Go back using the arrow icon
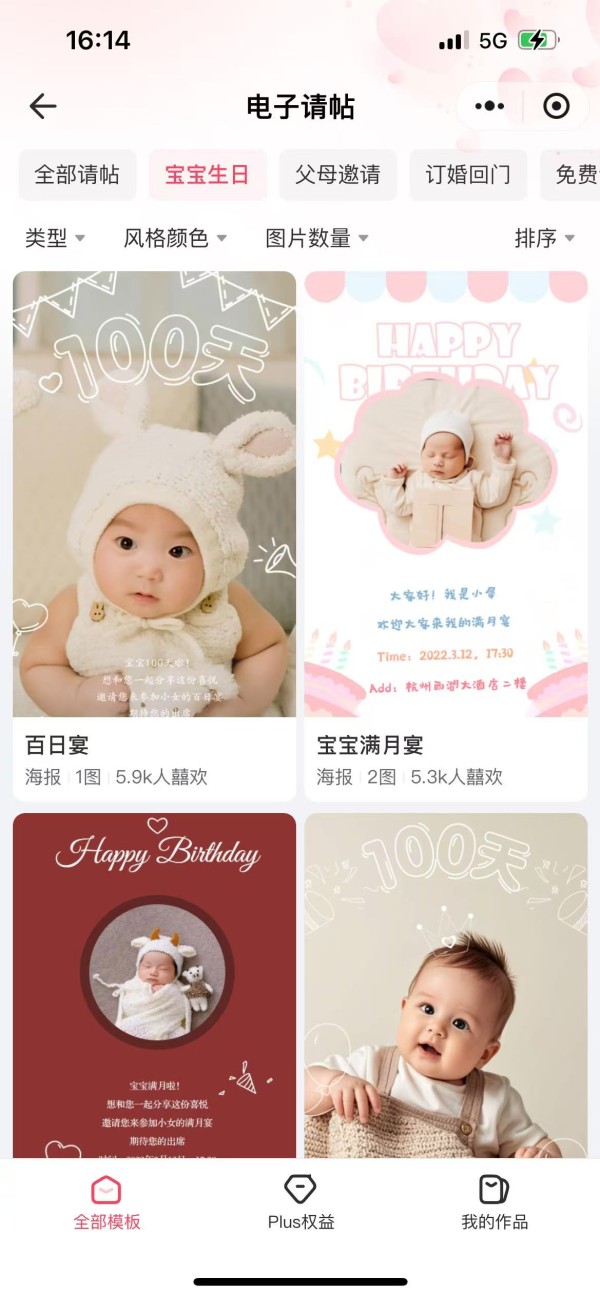 coord(43,106)
